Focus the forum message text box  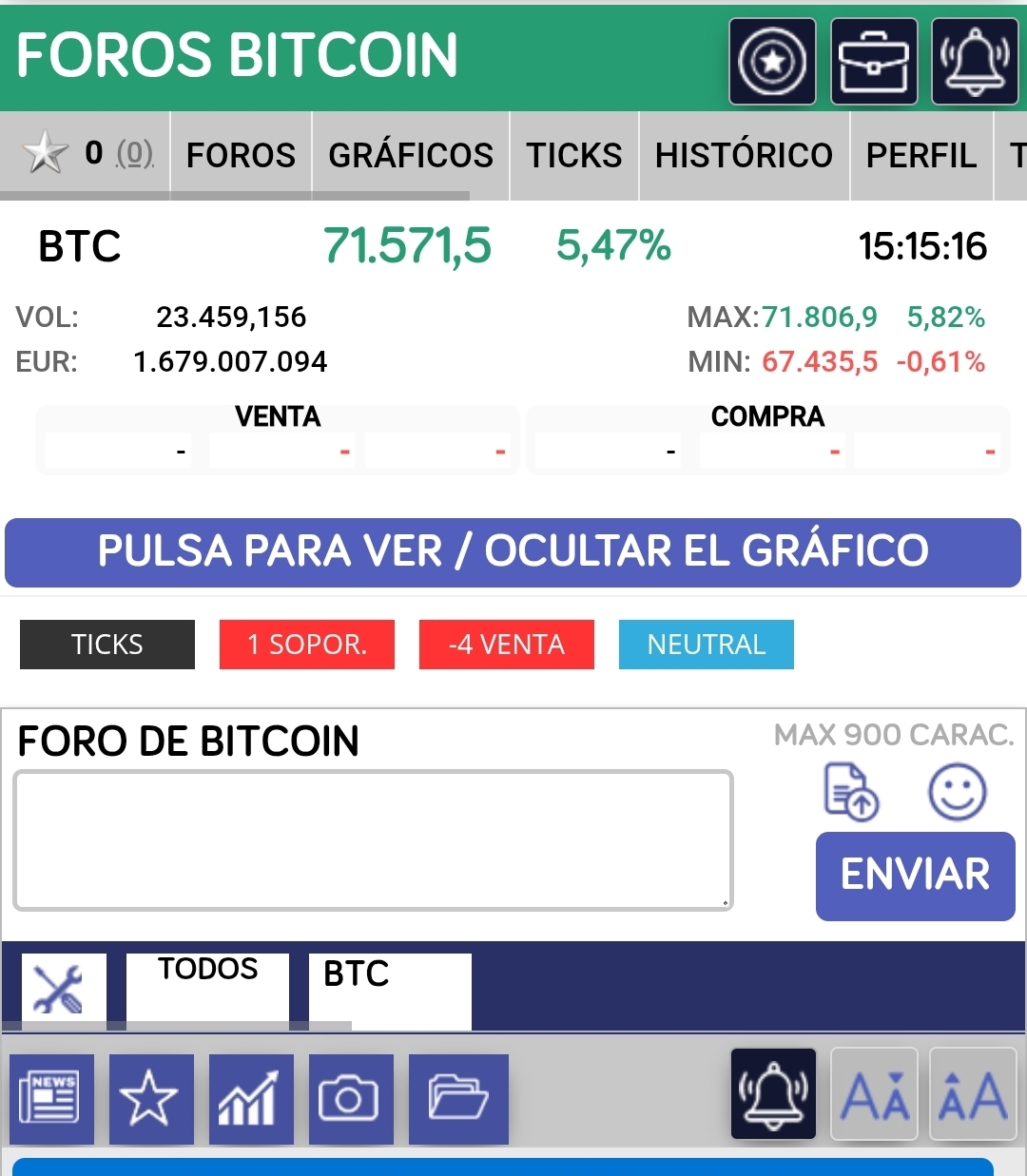coord(373,840)
